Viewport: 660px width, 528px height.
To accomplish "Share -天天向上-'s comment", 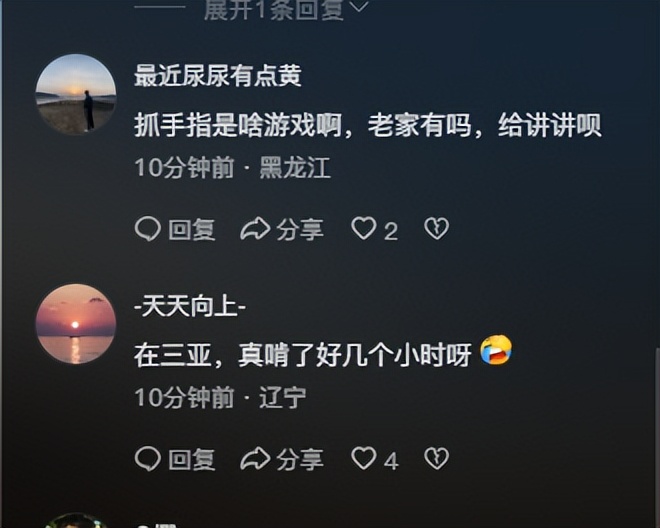I will point(283,459).
